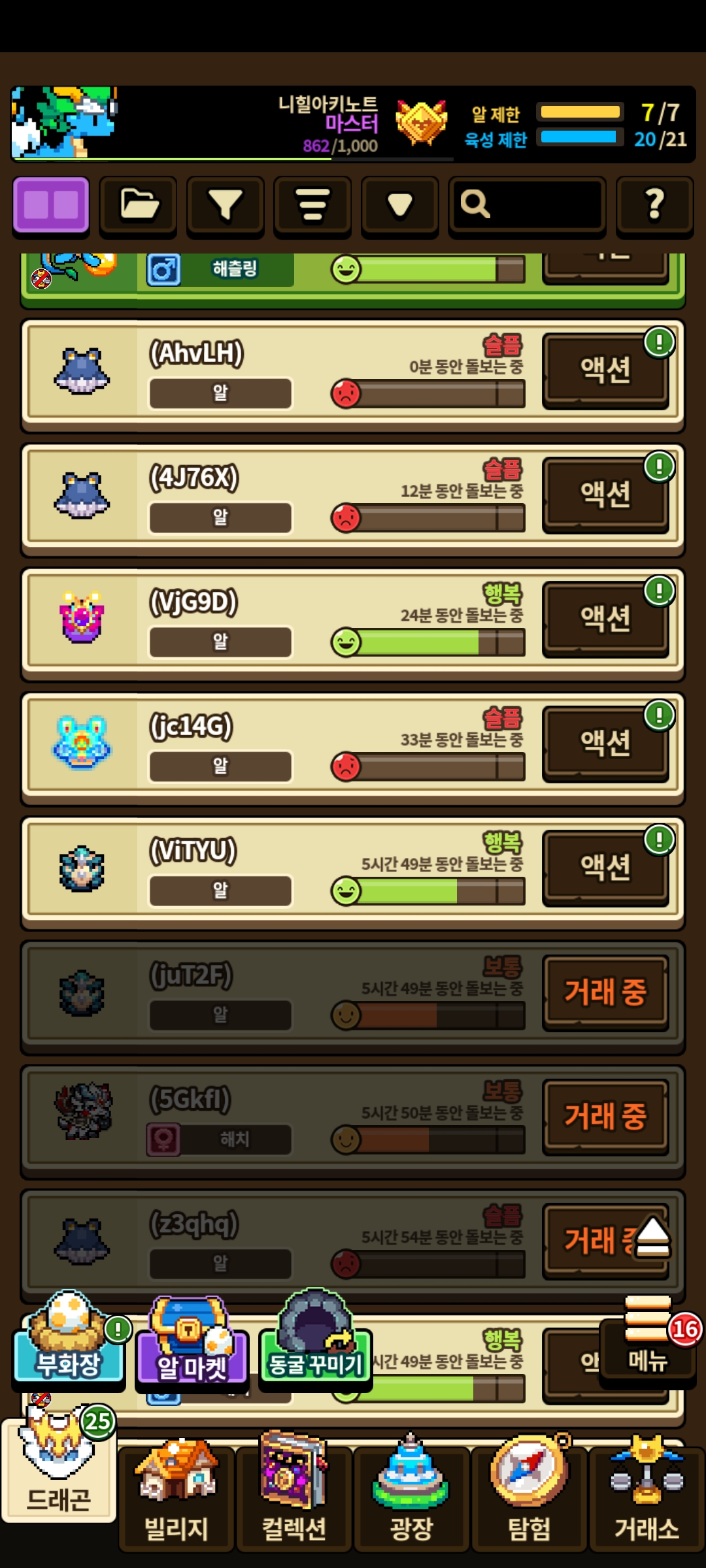Open the 부화장 hatchery

[x=69, y=1346]
